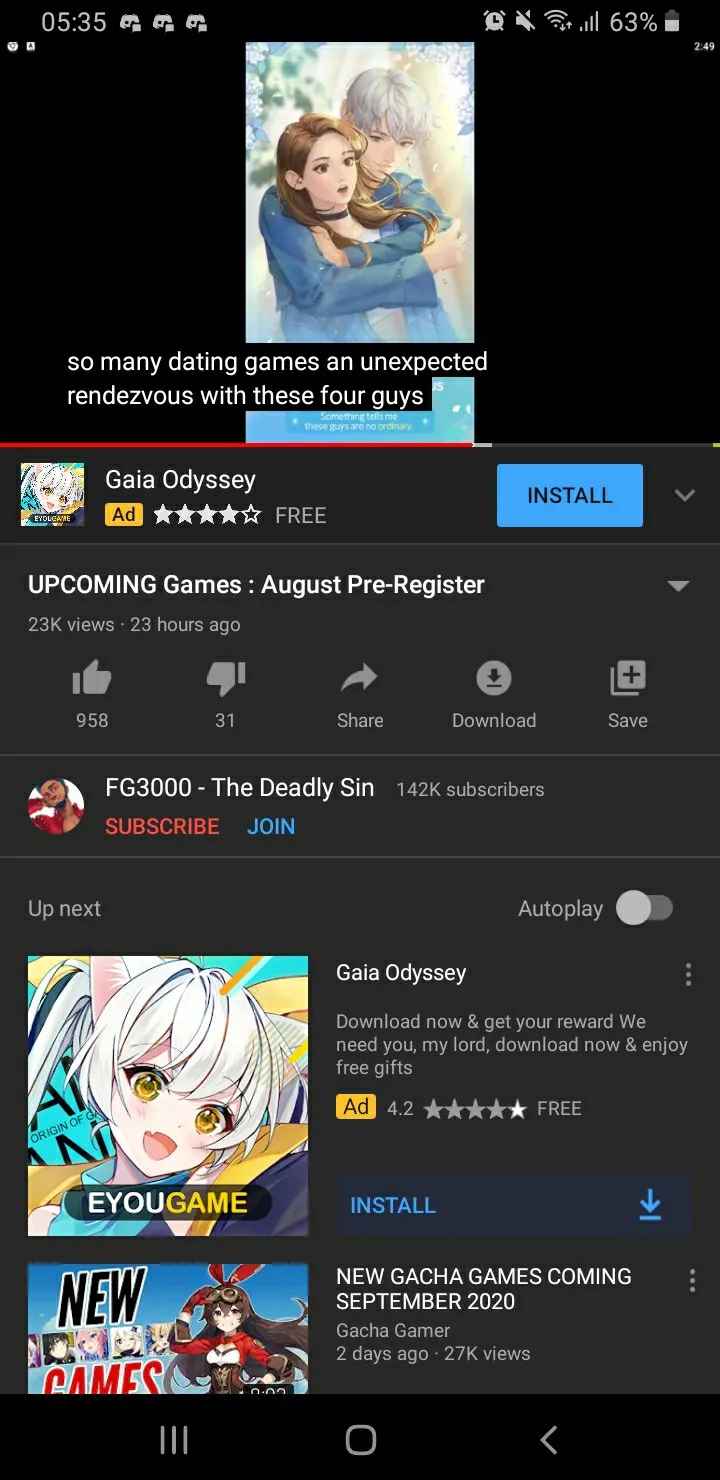Dislike this video
This screenshot has height=1480, width=720.
click(x=225, y=681)
